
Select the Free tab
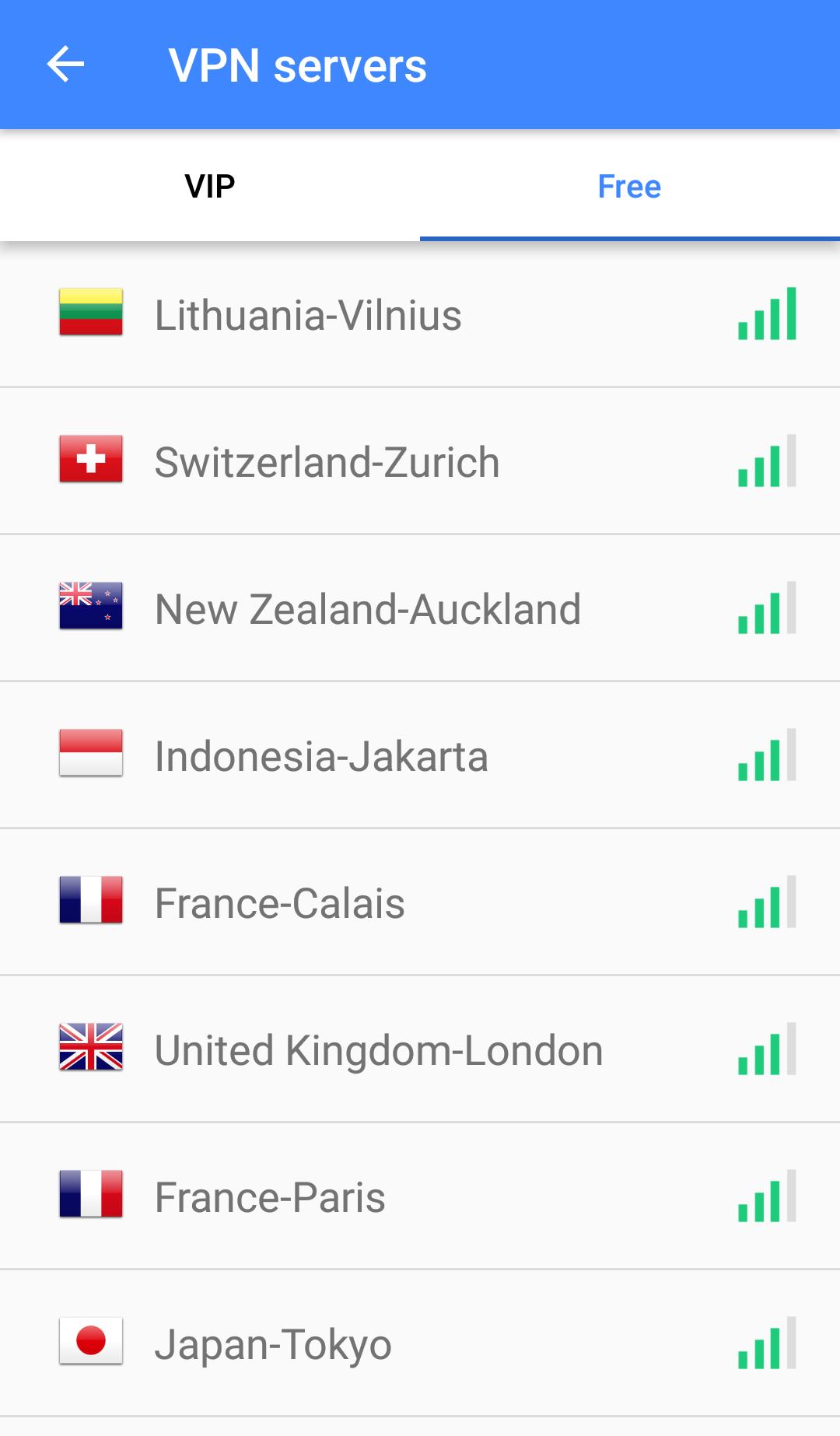(x=629, y=187)
